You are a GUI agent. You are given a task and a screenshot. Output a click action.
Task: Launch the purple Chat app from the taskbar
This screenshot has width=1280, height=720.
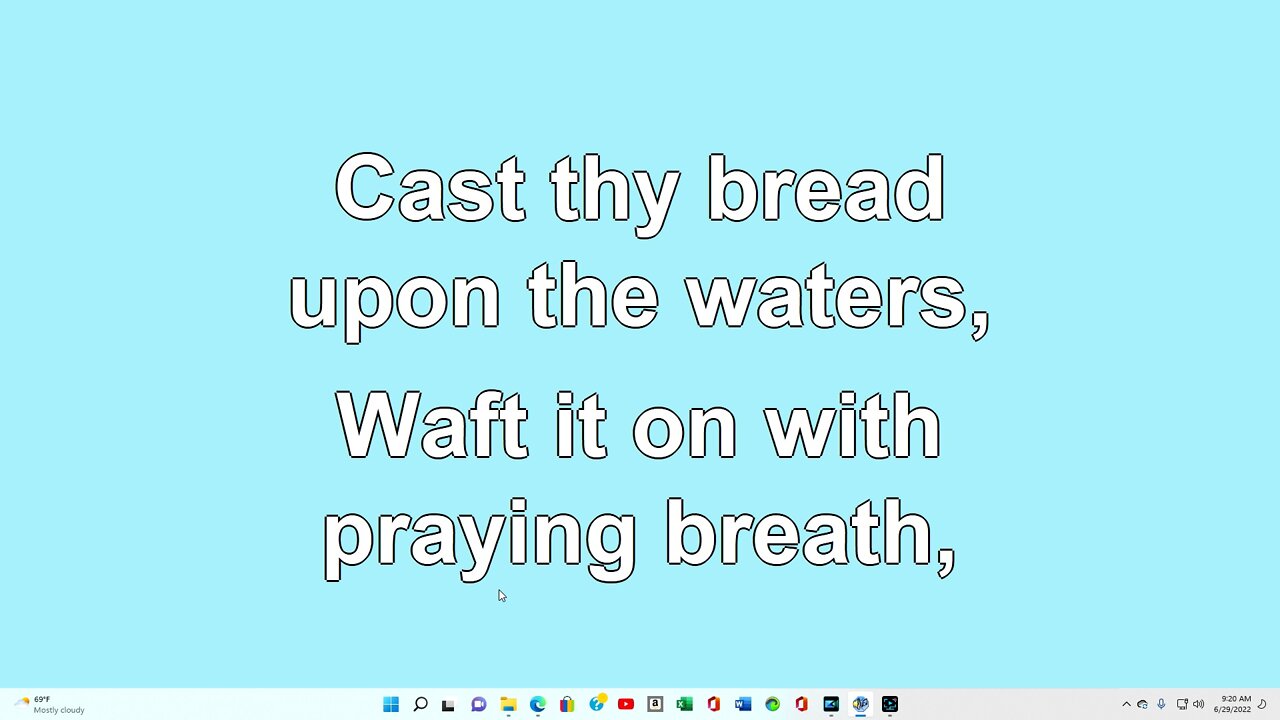click(479, 704)
